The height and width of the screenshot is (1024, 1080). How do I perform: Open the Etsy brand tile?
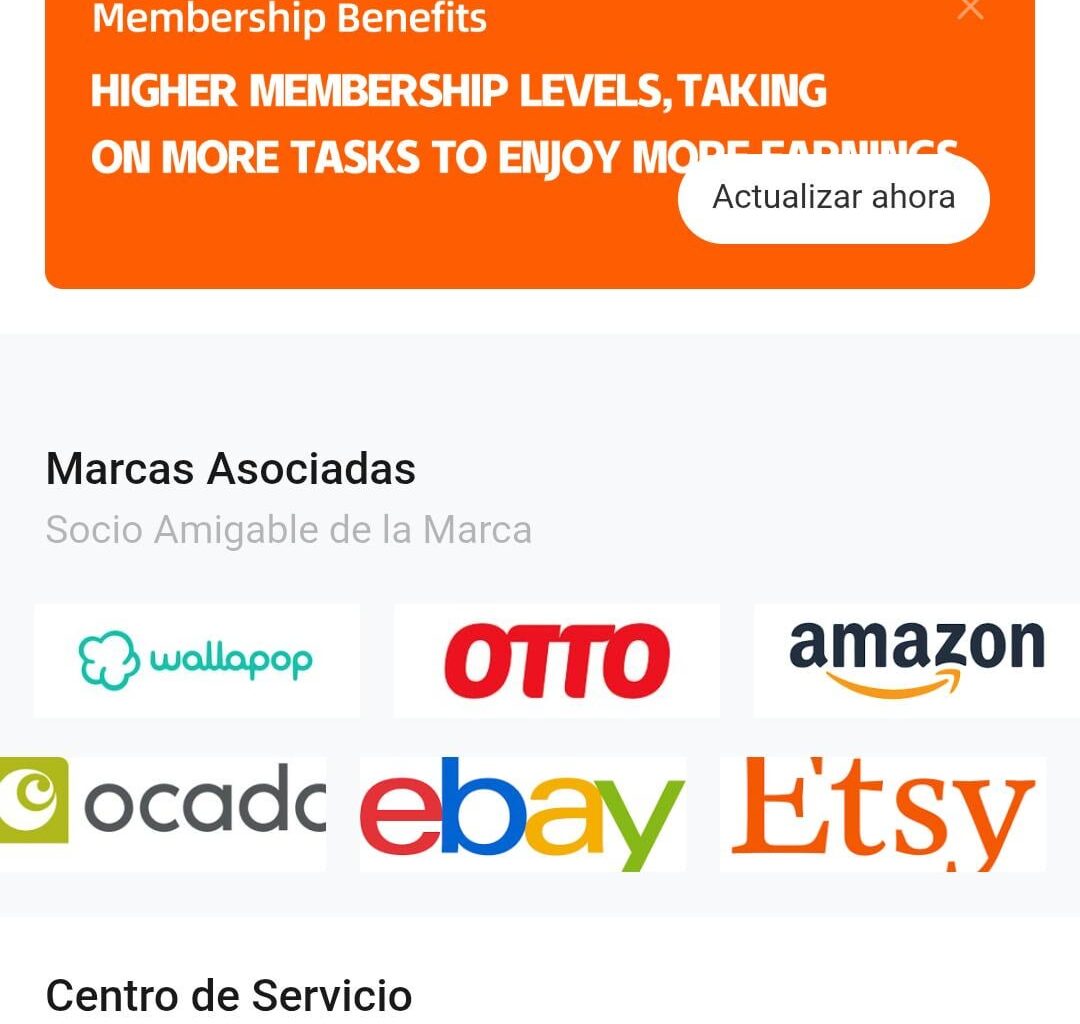pos(882,814)
